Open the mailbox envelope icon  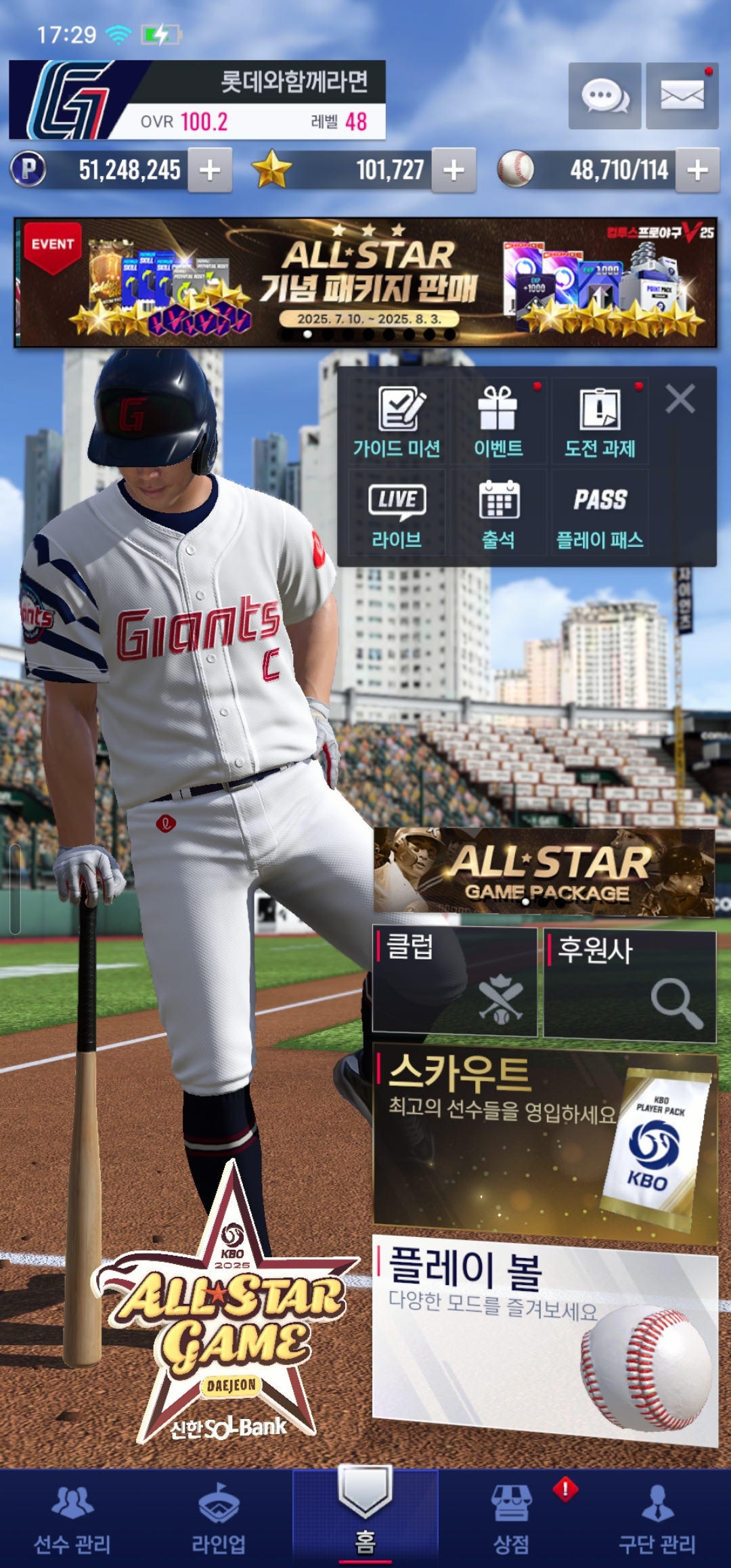click(682, 96)
